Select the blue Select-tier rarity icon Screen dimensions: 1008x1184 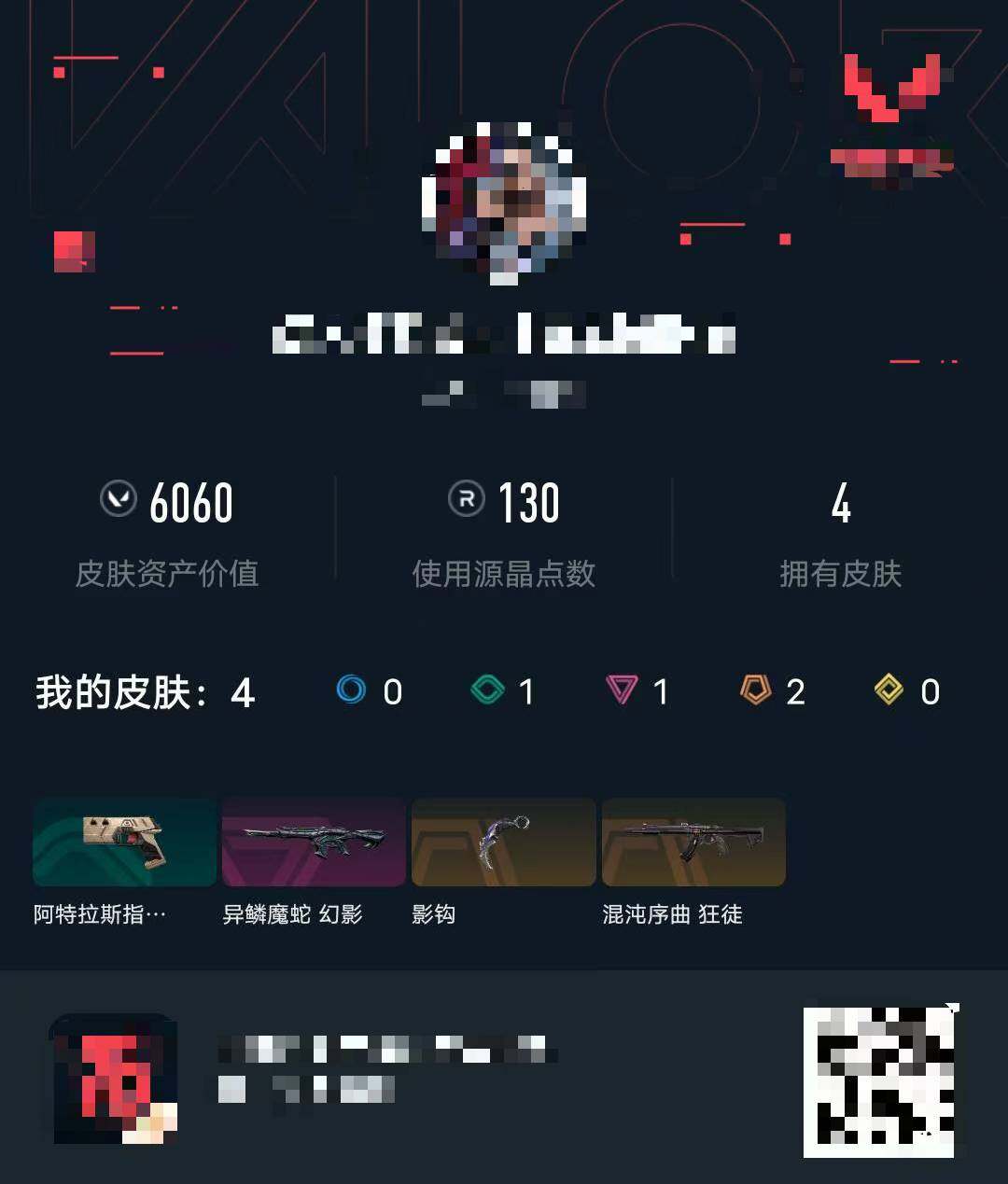(x=350, y=691)
